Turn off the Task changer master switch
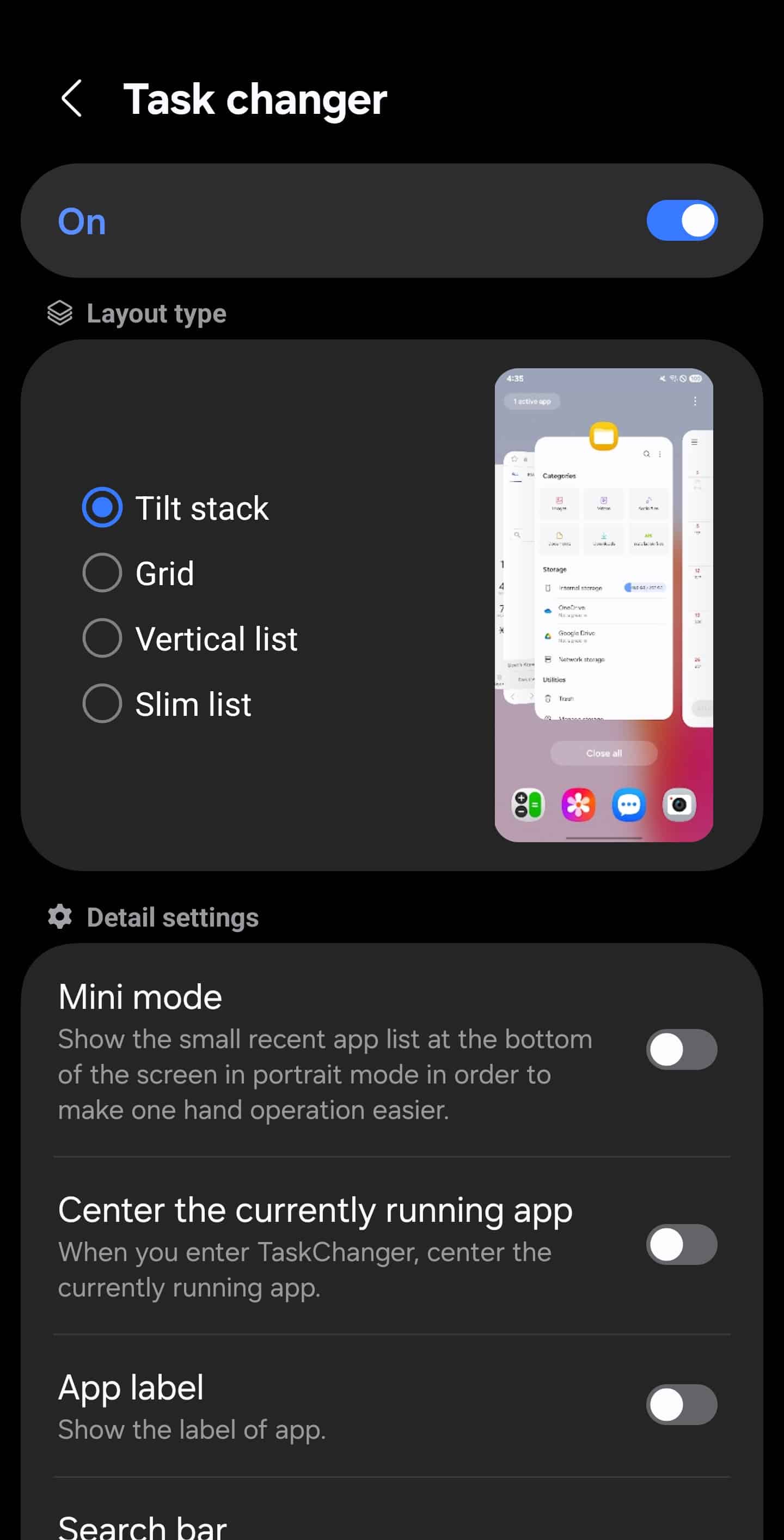This screenshot has height=1540, width=784. click(681, 221)
